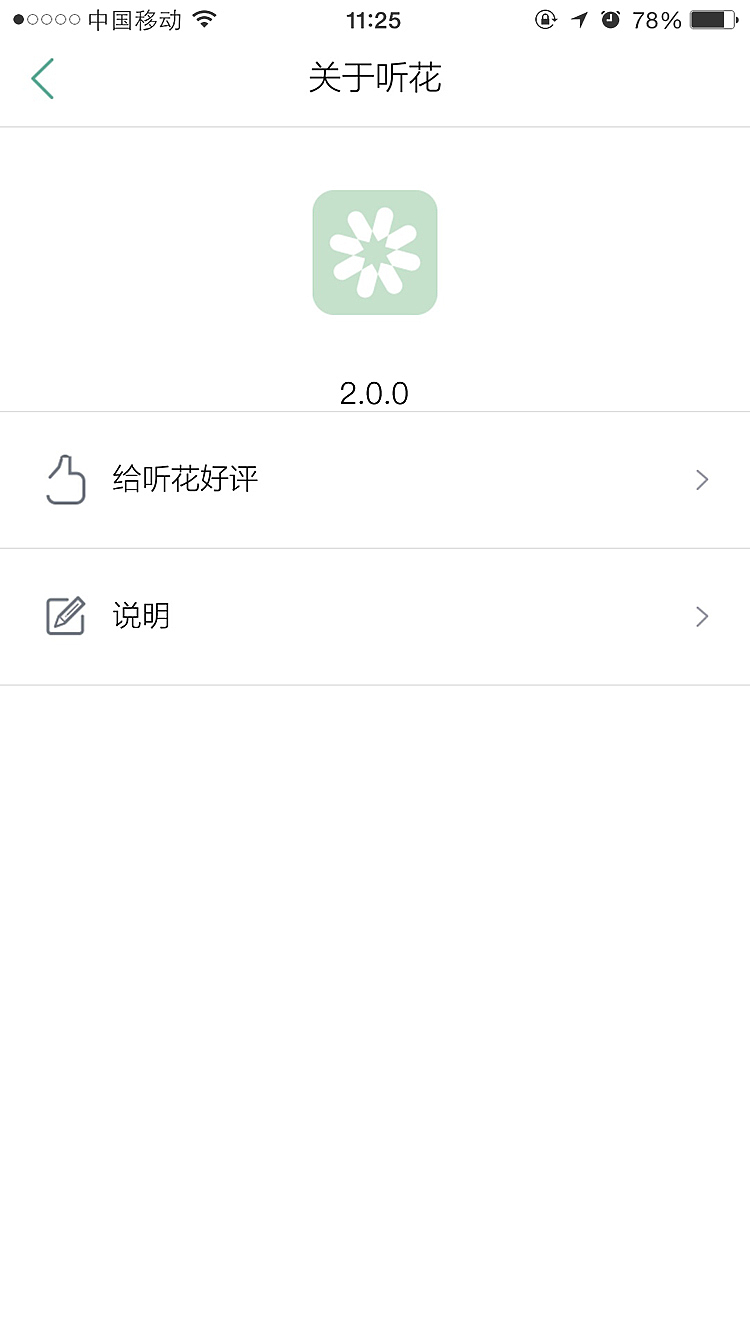Tap the back arrow to return

pyautogui.click(x=43, y=78)
